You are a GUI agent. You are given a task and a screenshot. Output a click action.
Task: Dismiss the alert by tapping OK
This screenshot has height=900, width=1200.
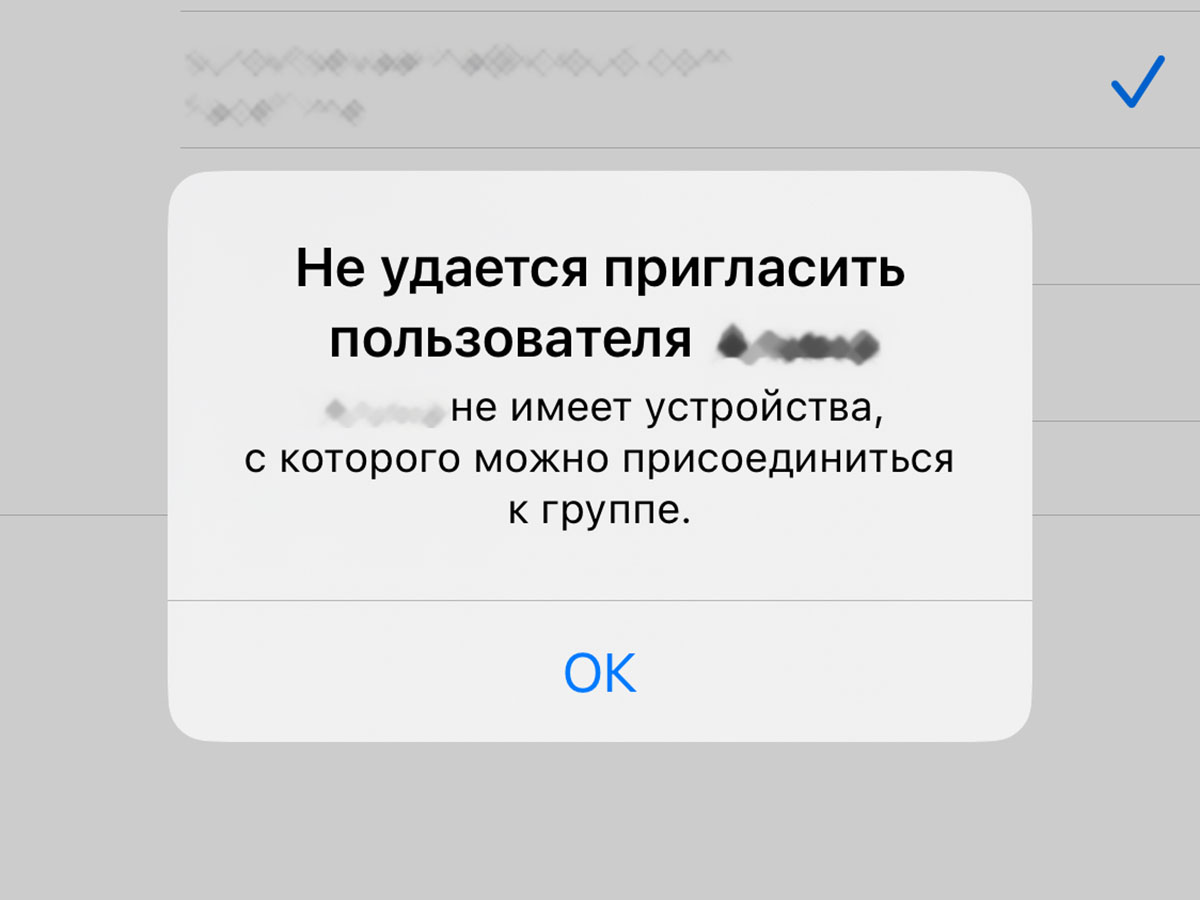(x=599, y=672)
